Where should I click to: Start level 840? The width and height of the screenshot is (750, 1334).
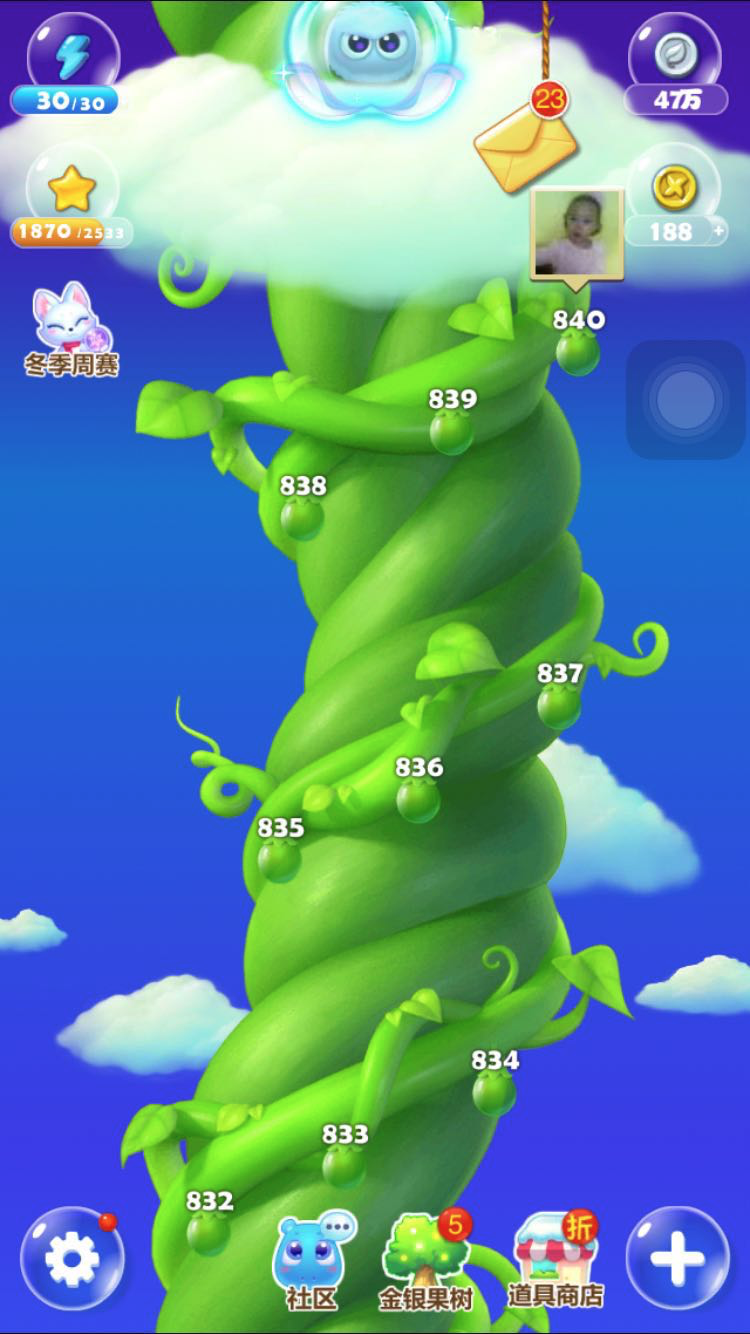(577, 351)
